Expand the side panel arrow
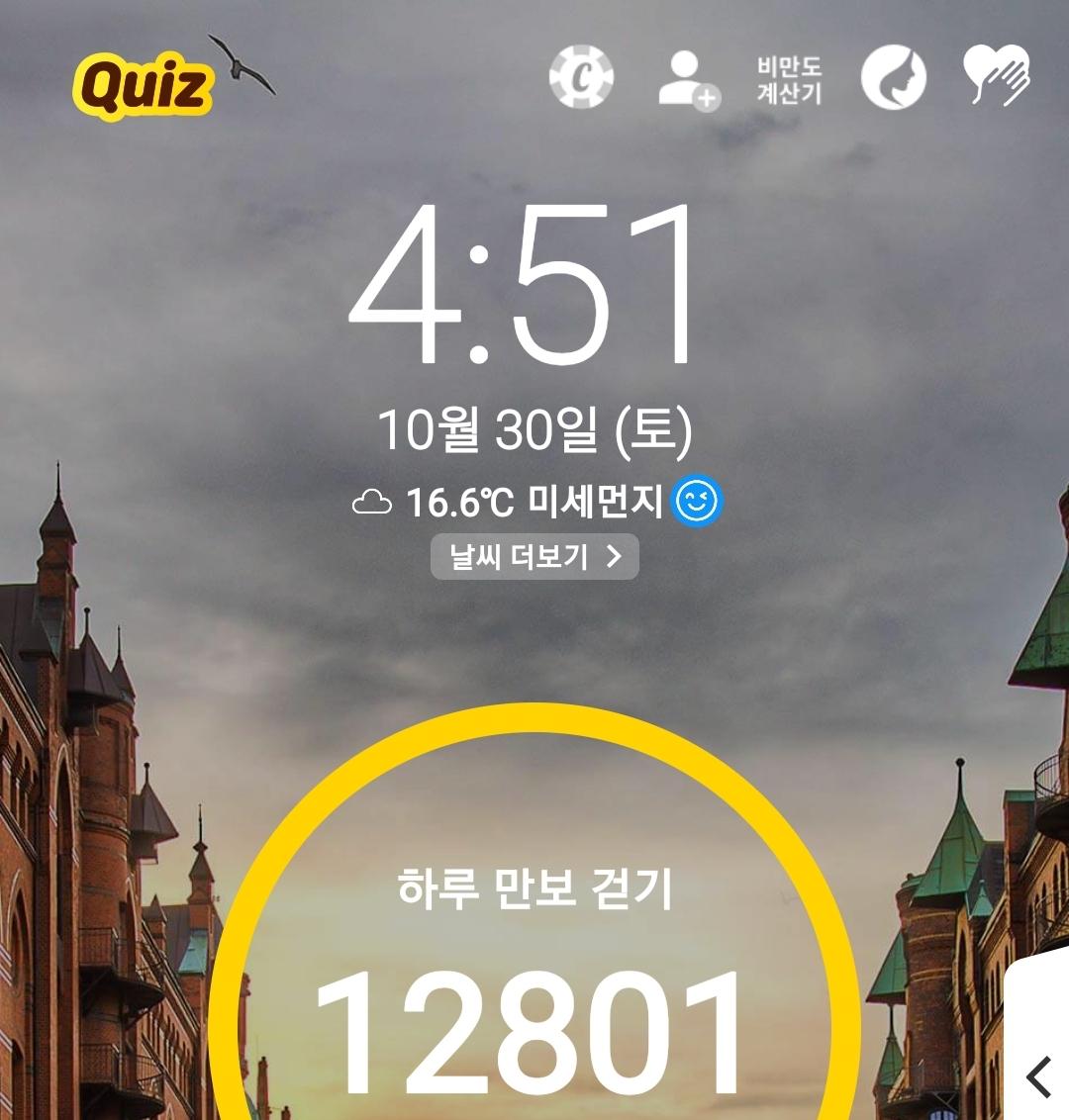Screen dimensions: 1069x1120 (1038, 1076)
